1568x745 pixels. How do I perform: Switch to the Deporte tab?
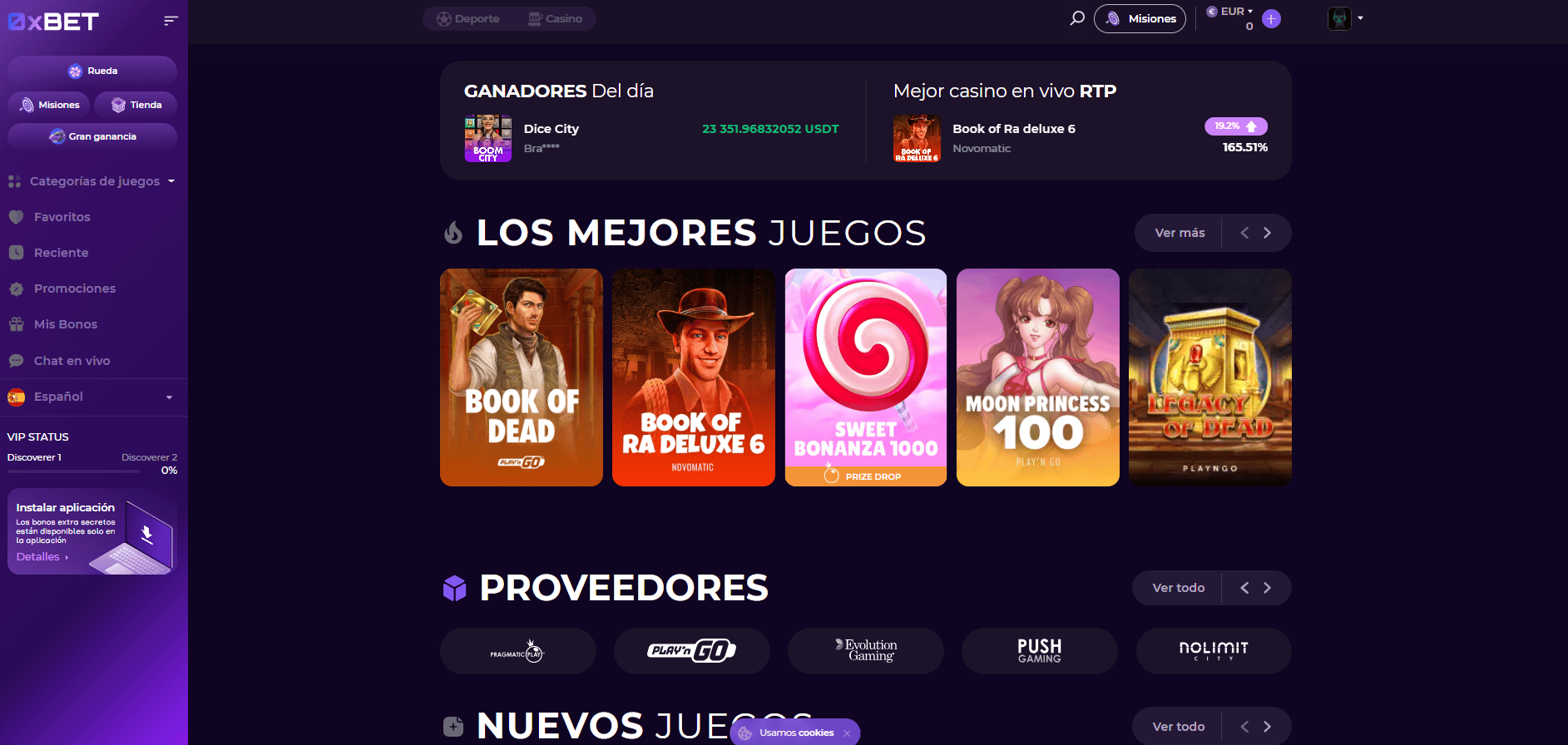[468, 19]
